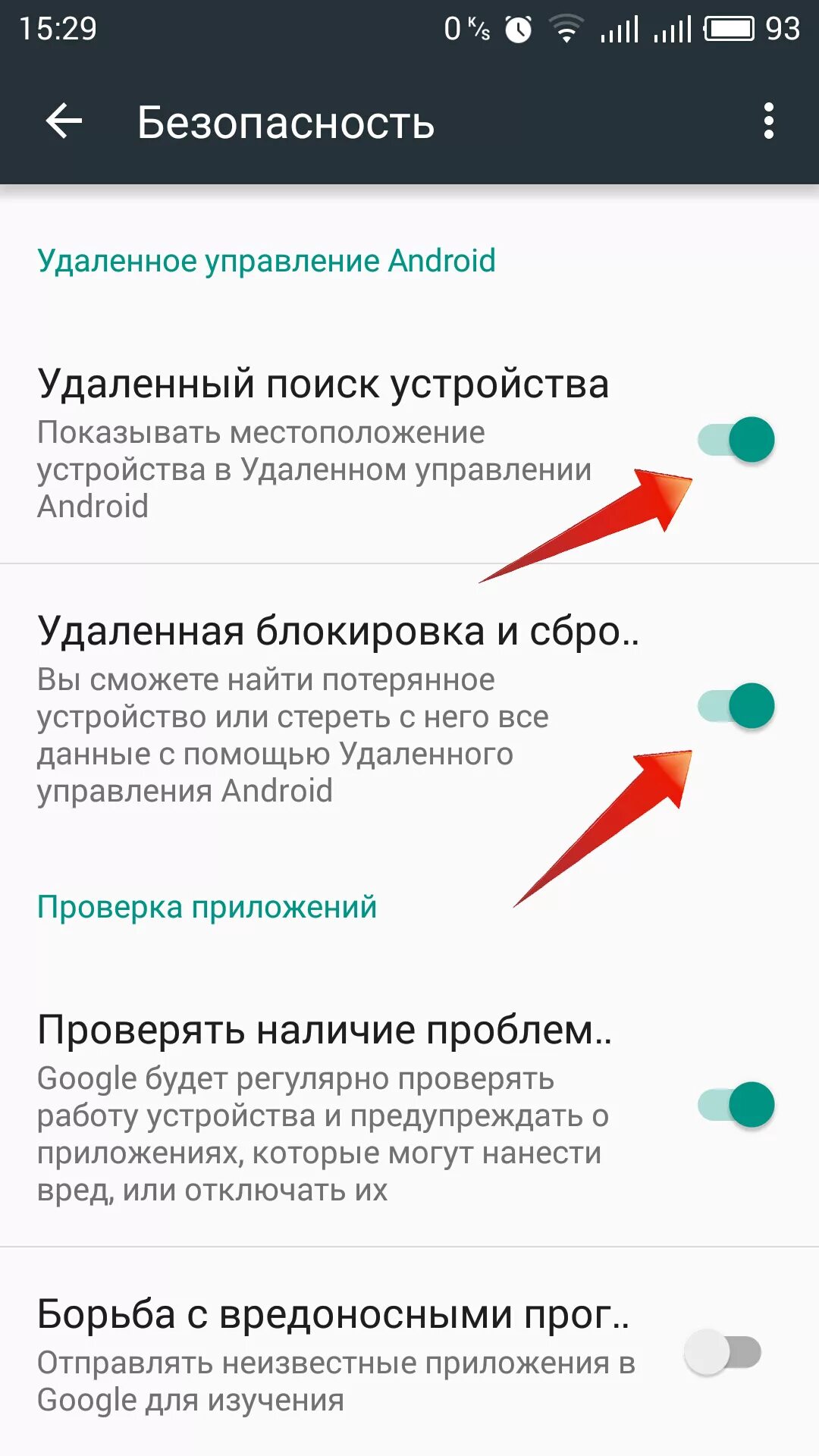This screenshot has width=819, height=1456.
Task: Turn off Удаленный поиск устройства switch
Action: pyautogui.click(x=736, y=440)
